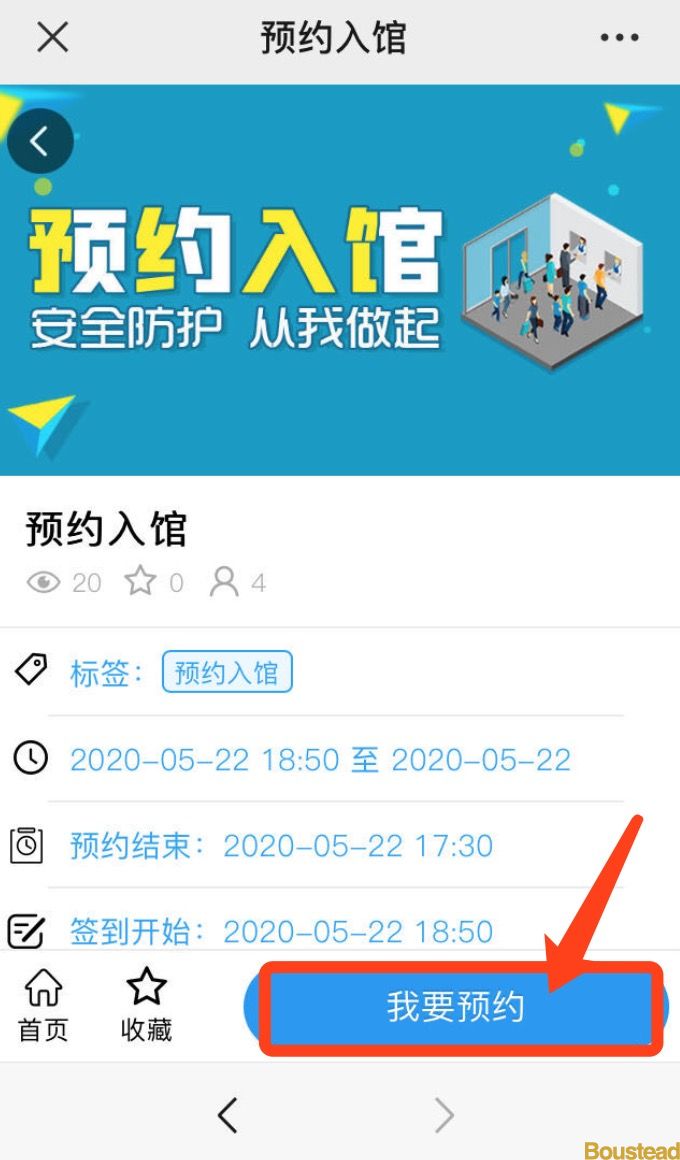
Task: Go back using the banner back arrow
Action: point(40,142)
